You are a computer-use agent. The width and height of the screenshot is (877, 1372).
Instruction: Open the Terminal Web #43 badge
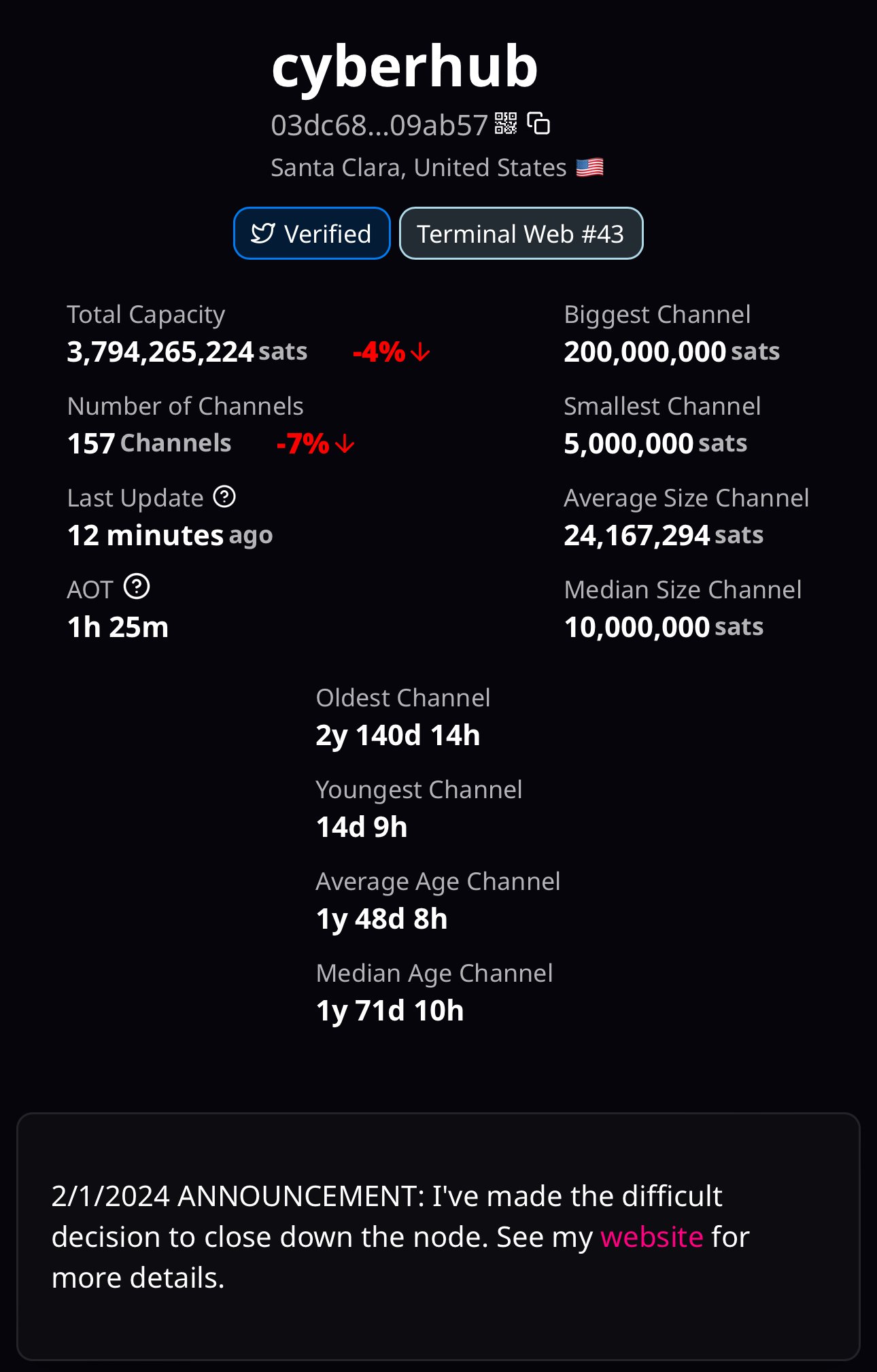521,233
